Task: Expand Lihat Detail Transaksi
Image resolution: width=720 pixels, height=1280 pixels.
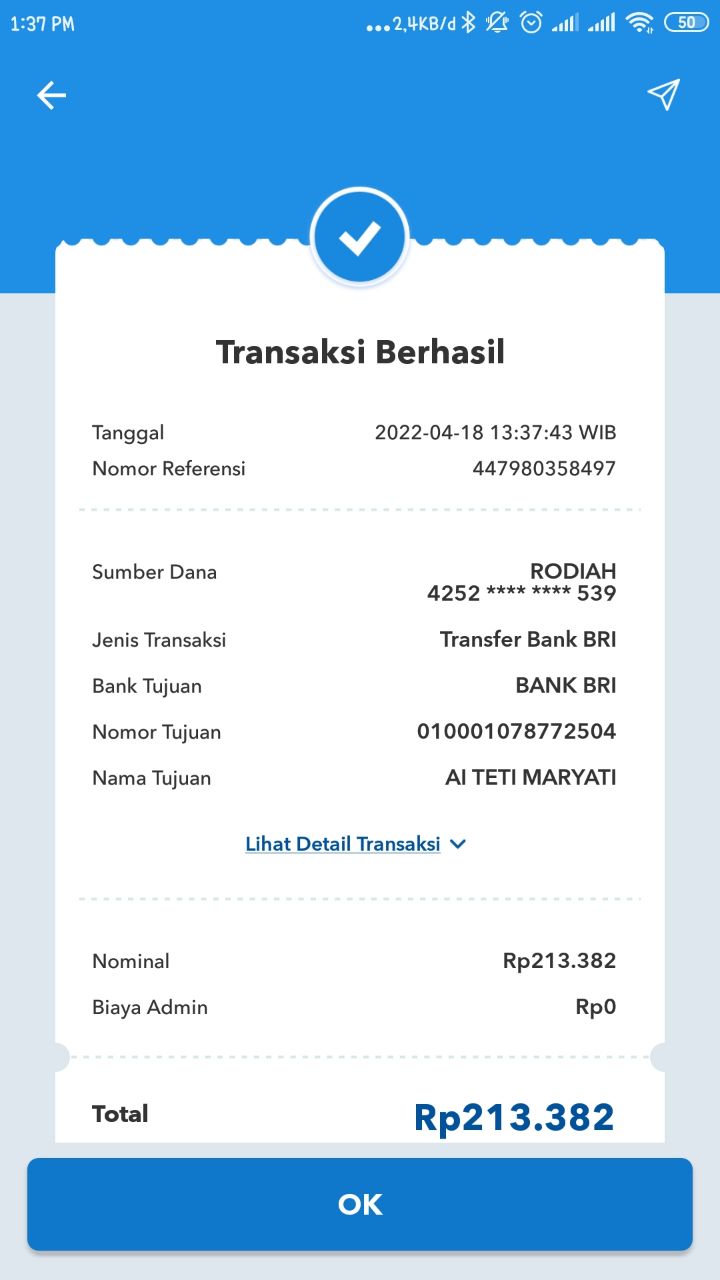Action: (356, 844)
